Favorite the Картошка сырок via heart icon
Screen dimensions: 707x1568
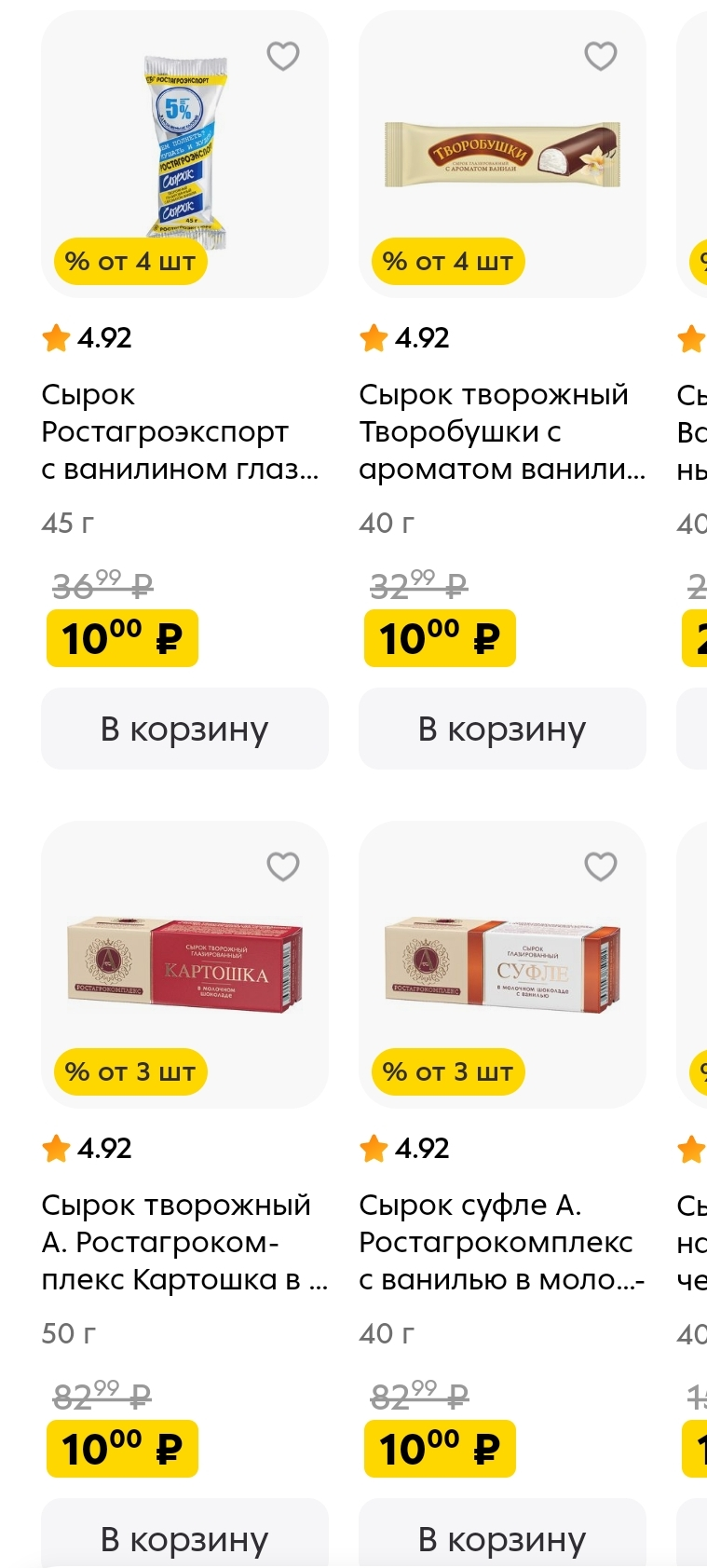coord(283,866)
